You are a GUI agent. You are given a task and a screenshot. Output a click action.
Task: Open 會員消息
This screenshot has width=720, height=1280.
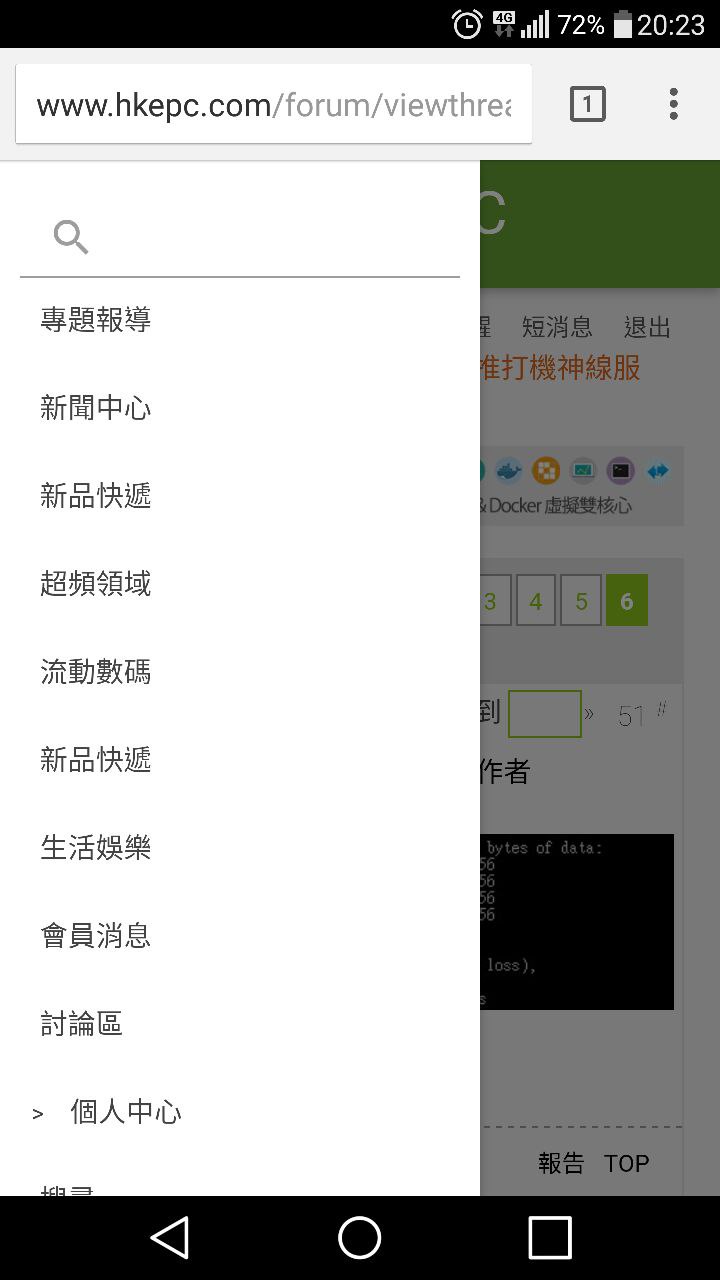click(x=96, y=936)
